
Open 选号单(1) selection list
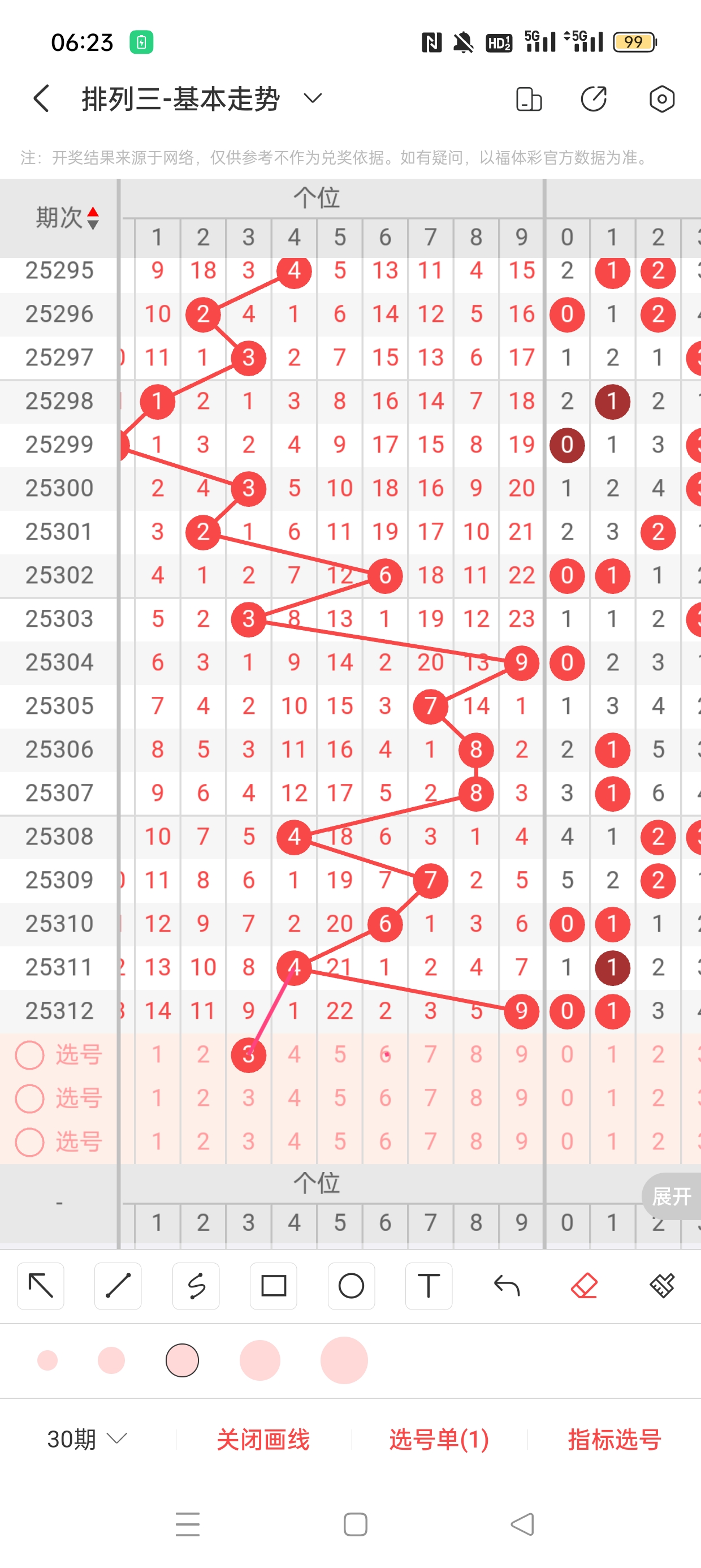point(439,1439)
